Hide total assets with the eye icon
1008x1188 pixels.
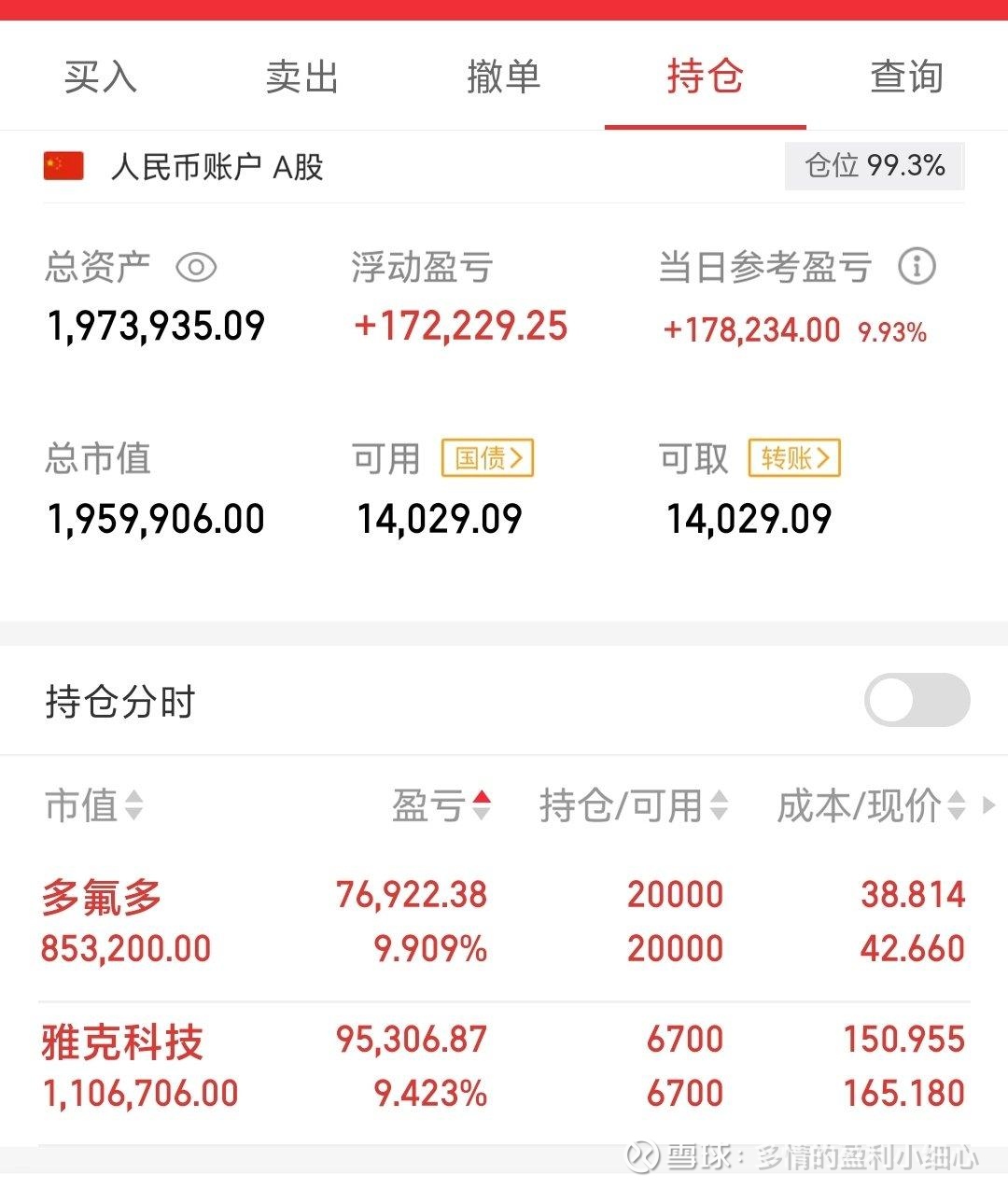pyautogui.click(x=196, y=268)
